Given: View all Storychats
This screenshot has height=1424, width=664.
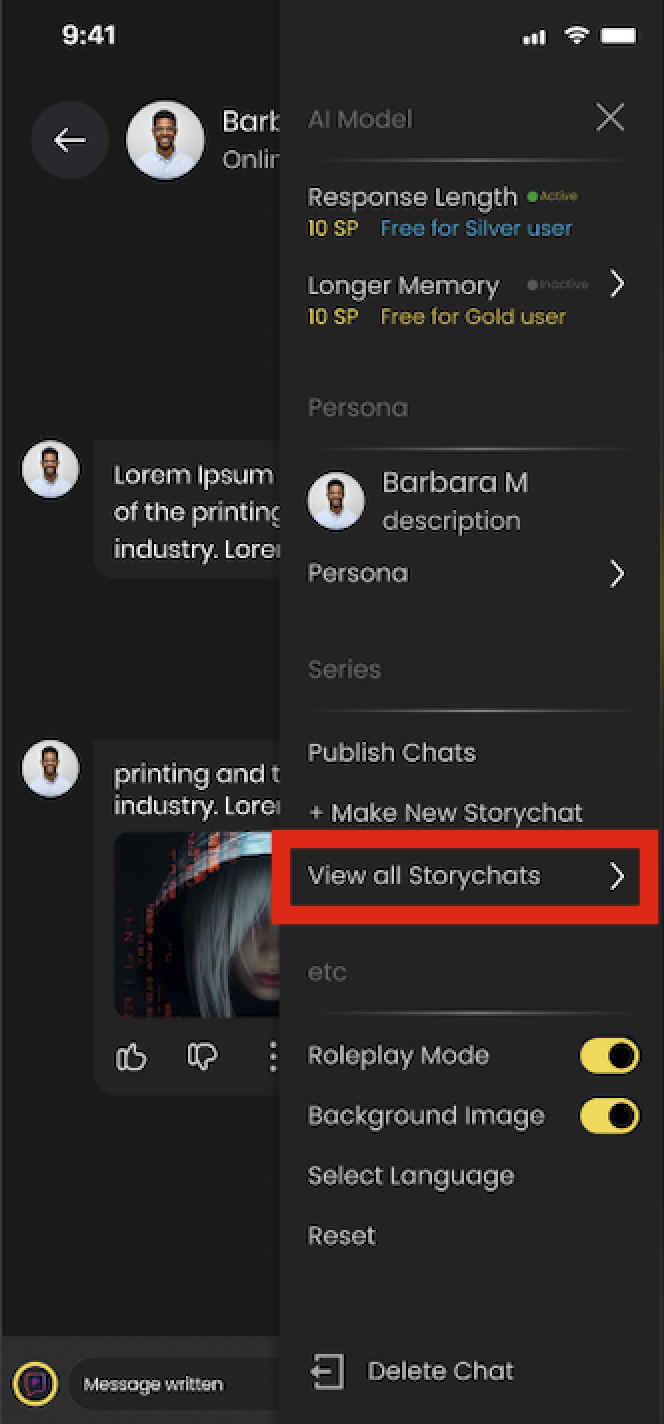Looking at the screenshot, I should click(x=466, y=876).
